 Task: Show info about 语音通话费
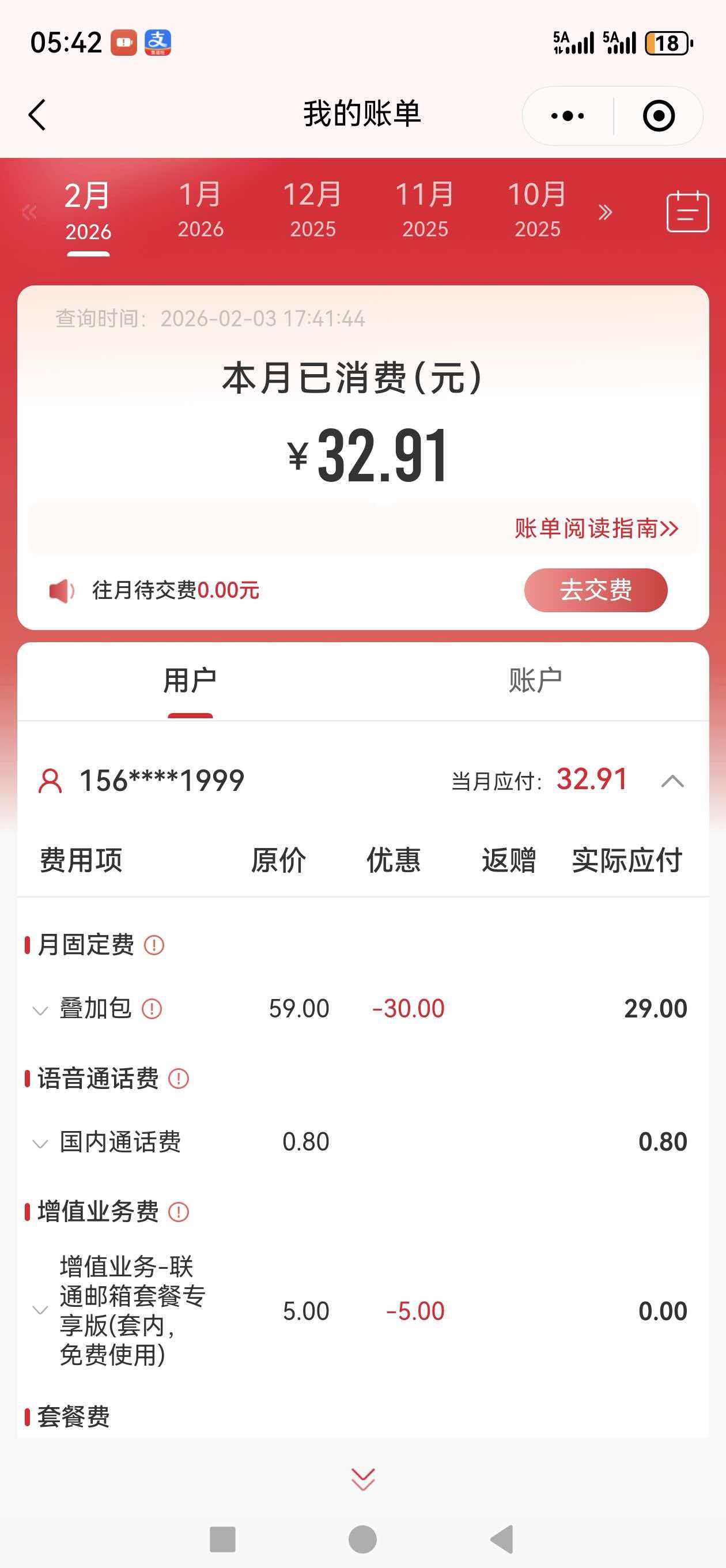click(178, 1079)
